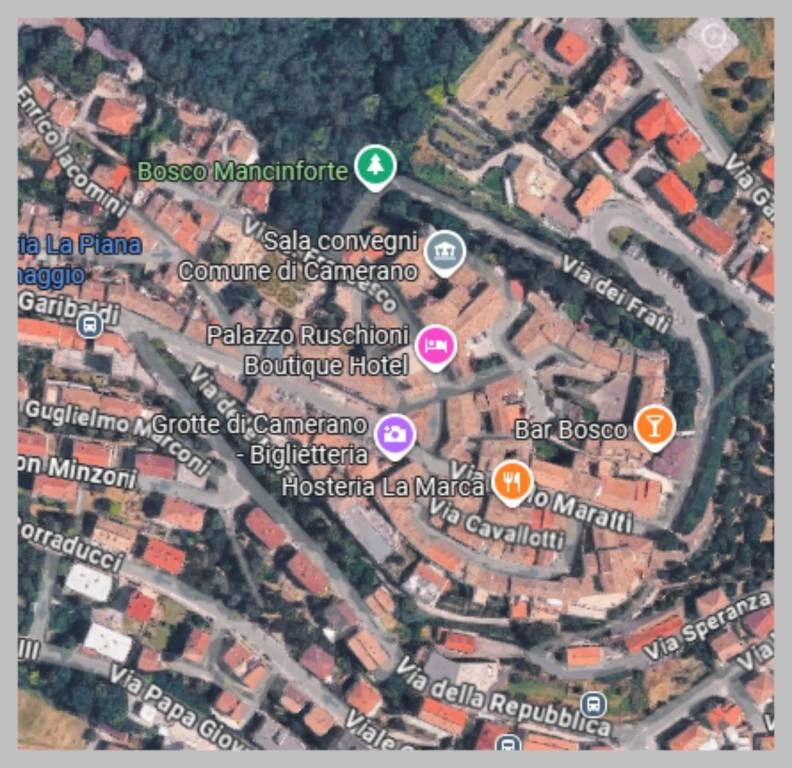
Task: Select the Hosteria La Marca restaurant pin
Action: pyautogui.click(x=511, y=481)
